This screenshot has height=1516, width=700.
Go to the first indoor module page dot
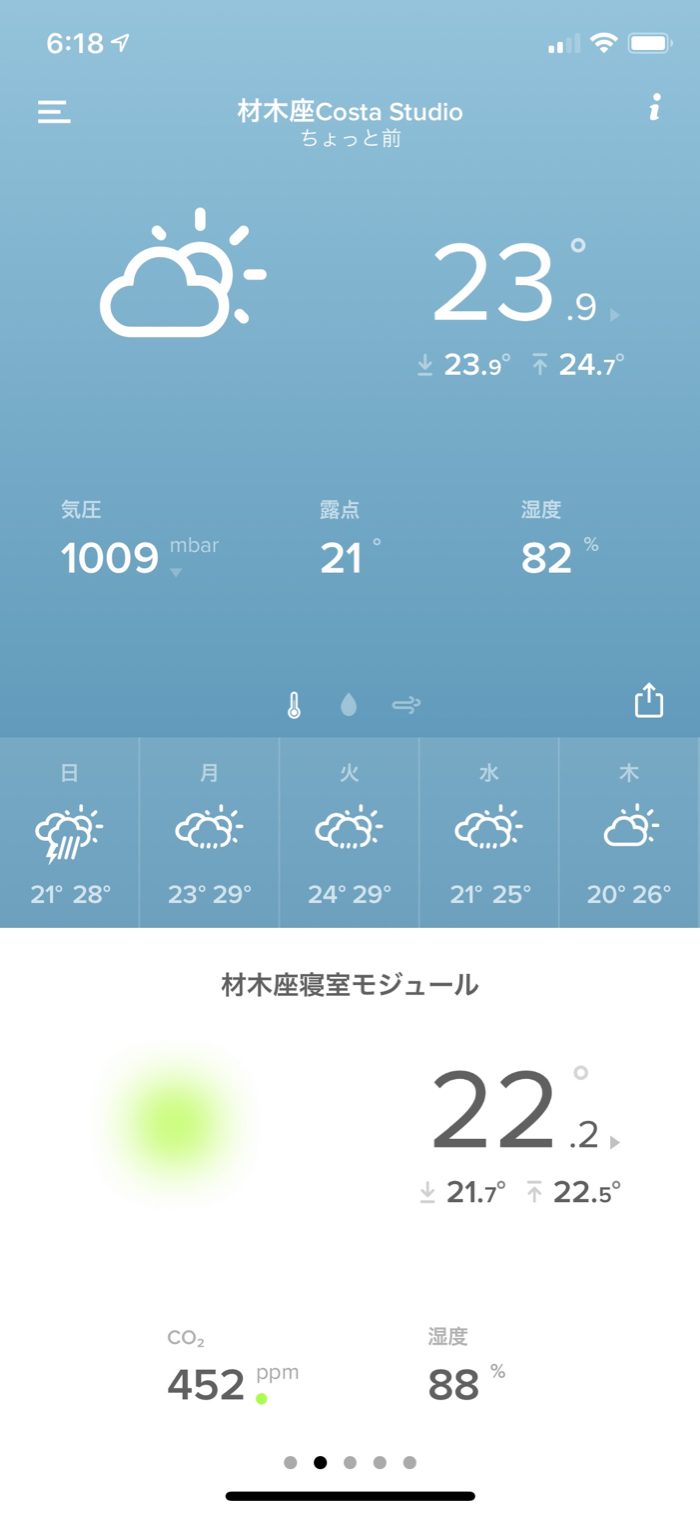[x=290, y=1462]
